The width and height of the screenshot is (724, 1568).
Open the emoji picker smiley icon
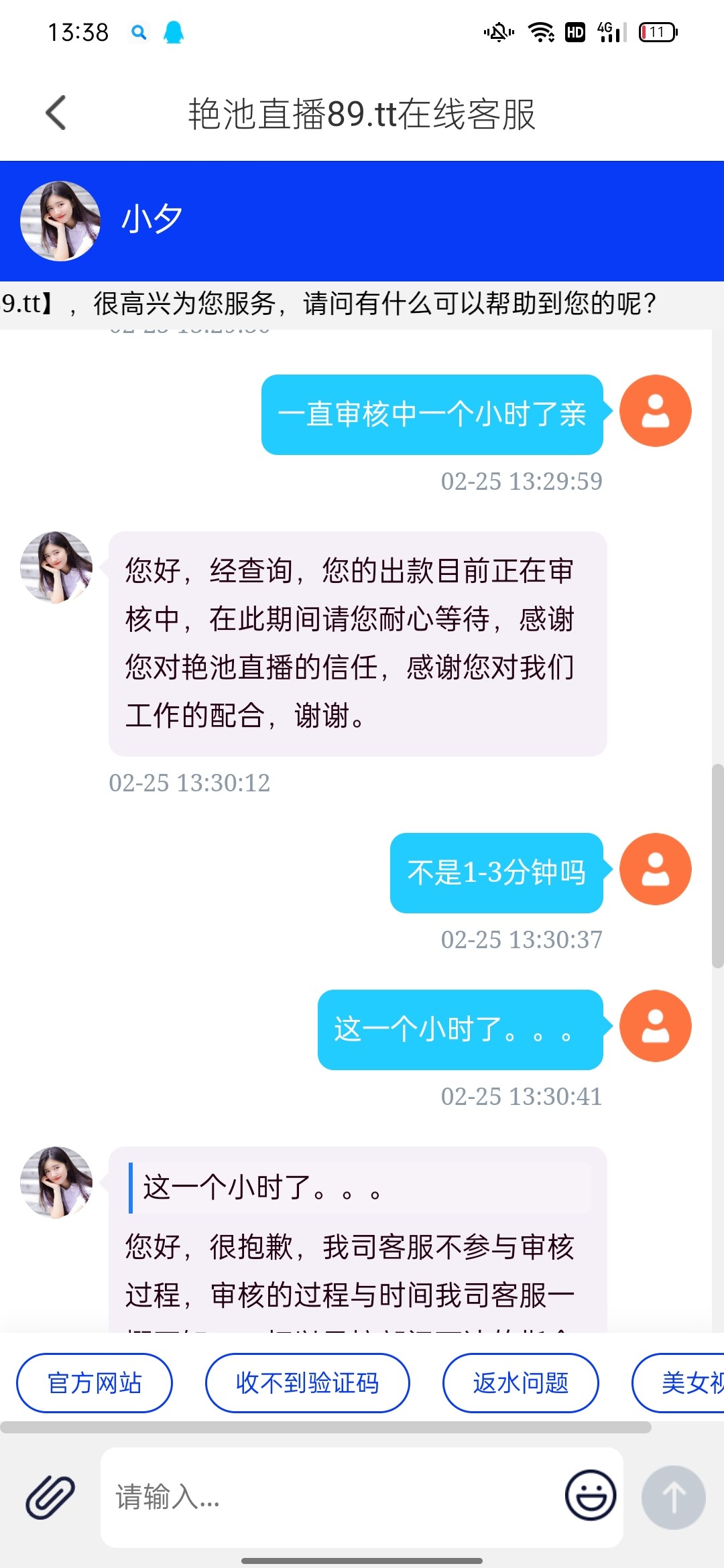pyautogui.click(x=590, y=1494)
